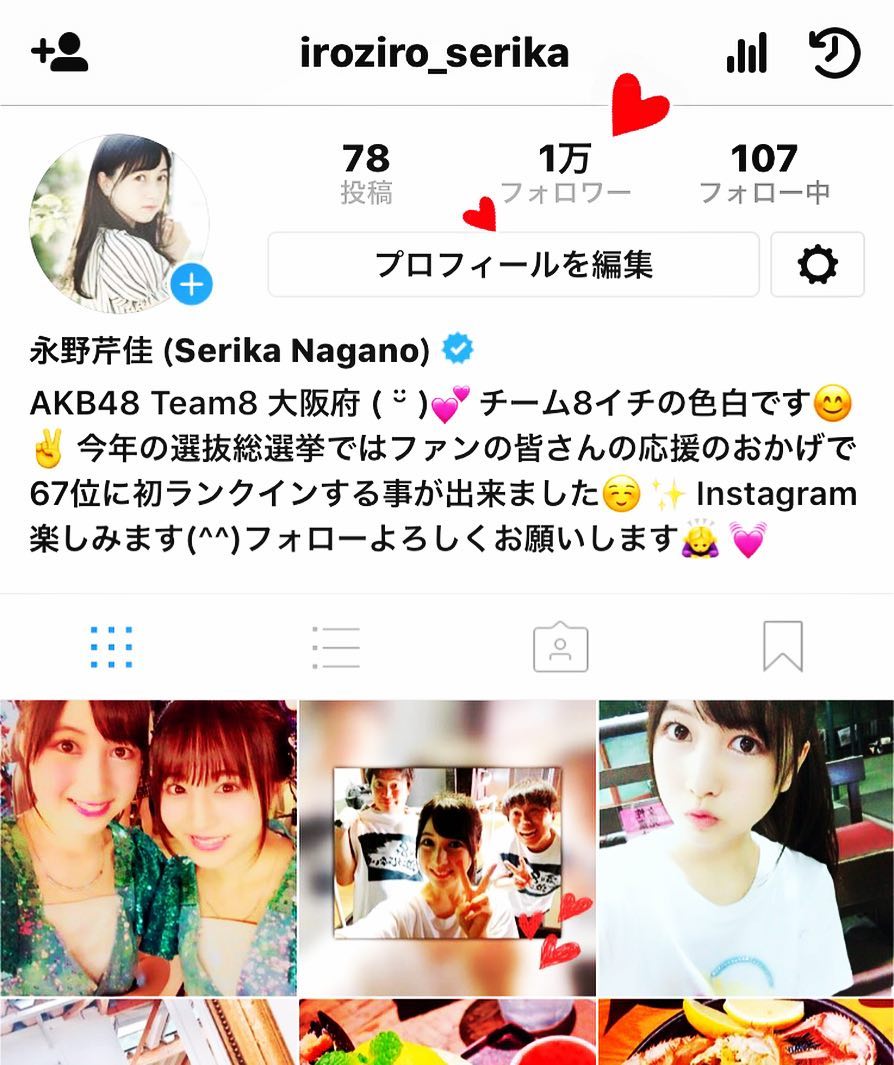Image resolution: width=894 pixels, height=1065 pixels.
Task: Open the post with two girls in green
Action: pyautogui.click(x=148, y=848)
